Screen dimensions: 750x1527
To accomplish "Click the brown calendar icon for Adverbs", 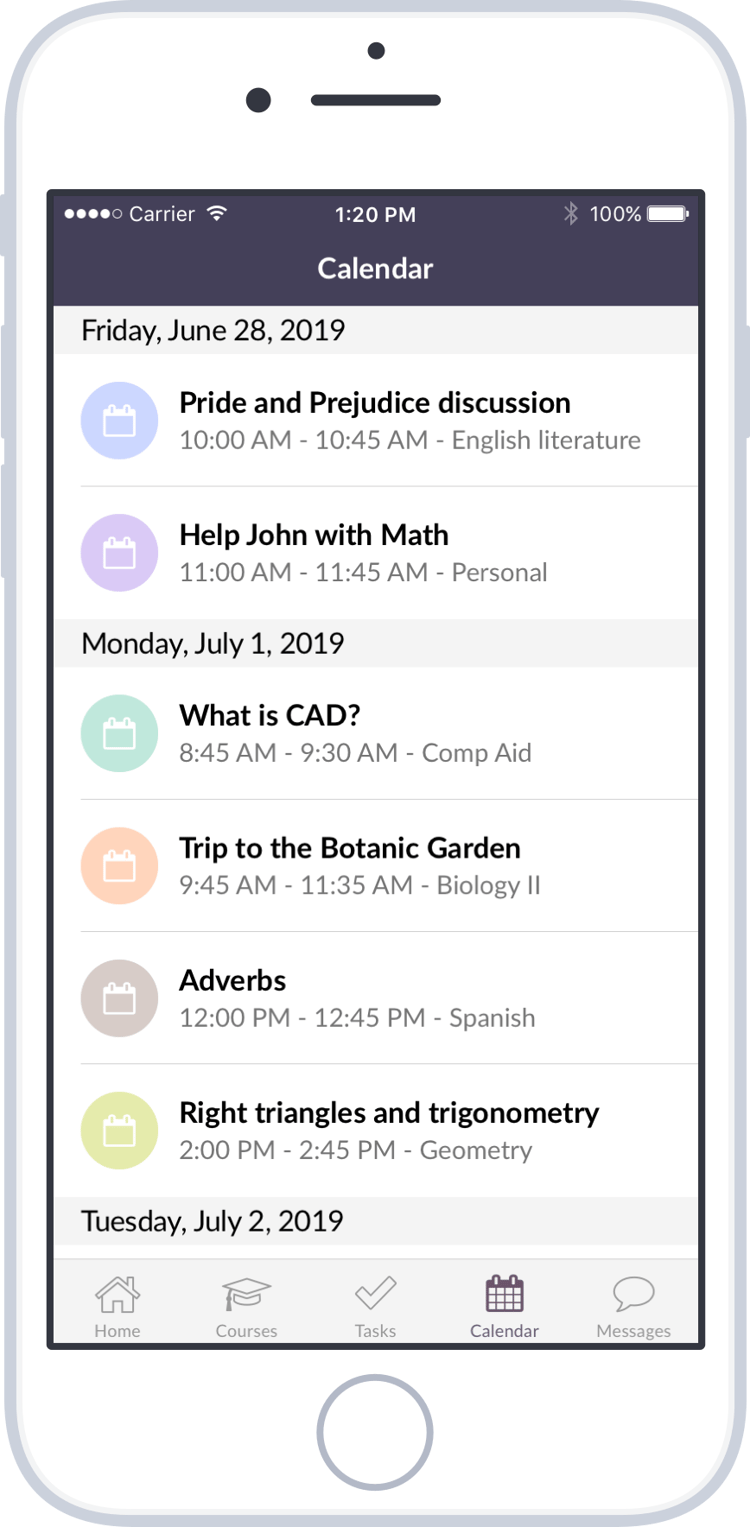I will tap(119, 997).
